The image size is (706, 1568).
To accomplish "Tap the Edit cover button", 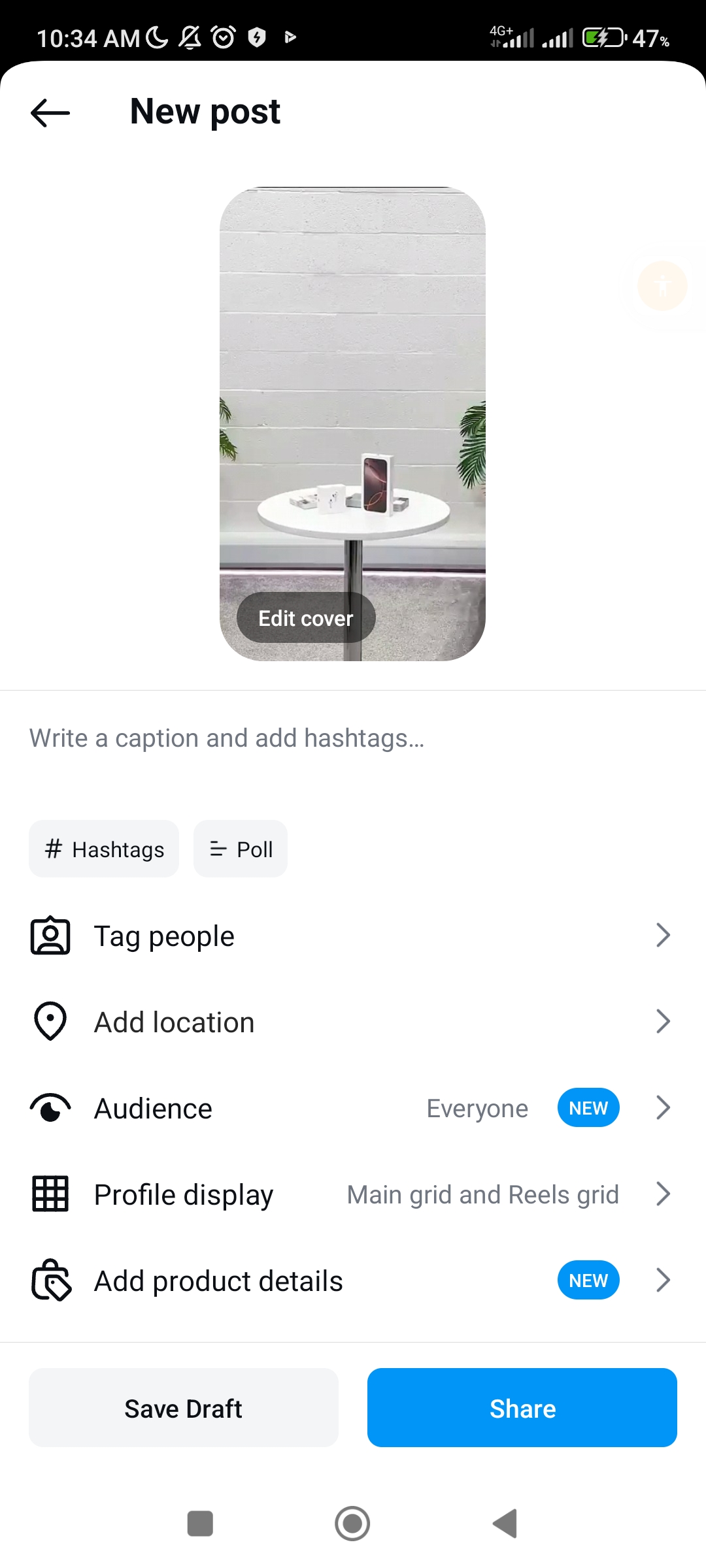I will [x=305, y=618].
